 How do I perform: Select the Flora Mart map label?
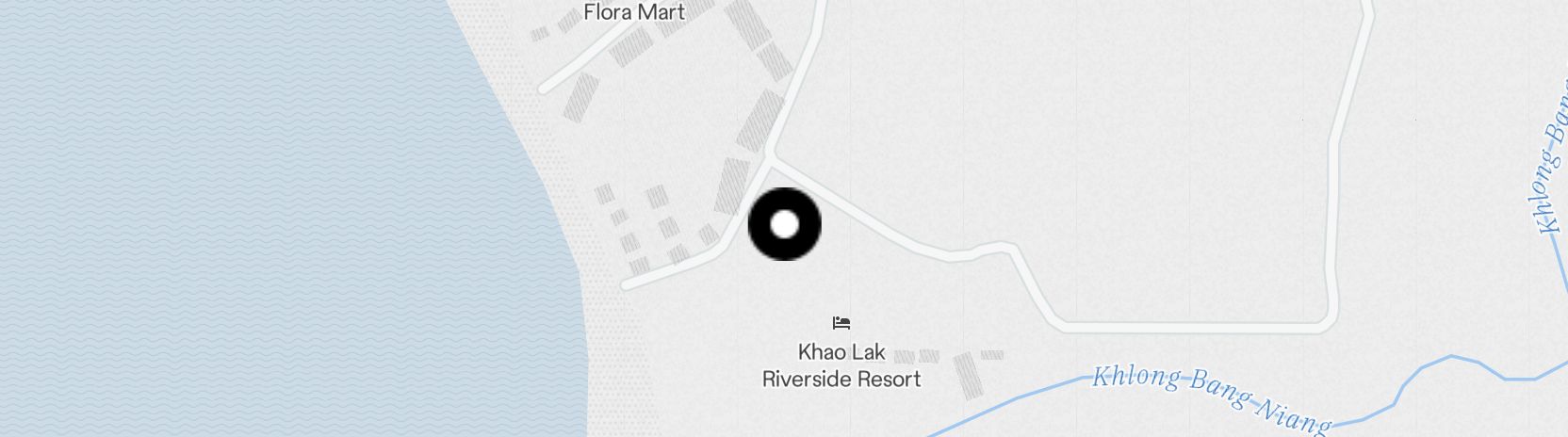634,12
